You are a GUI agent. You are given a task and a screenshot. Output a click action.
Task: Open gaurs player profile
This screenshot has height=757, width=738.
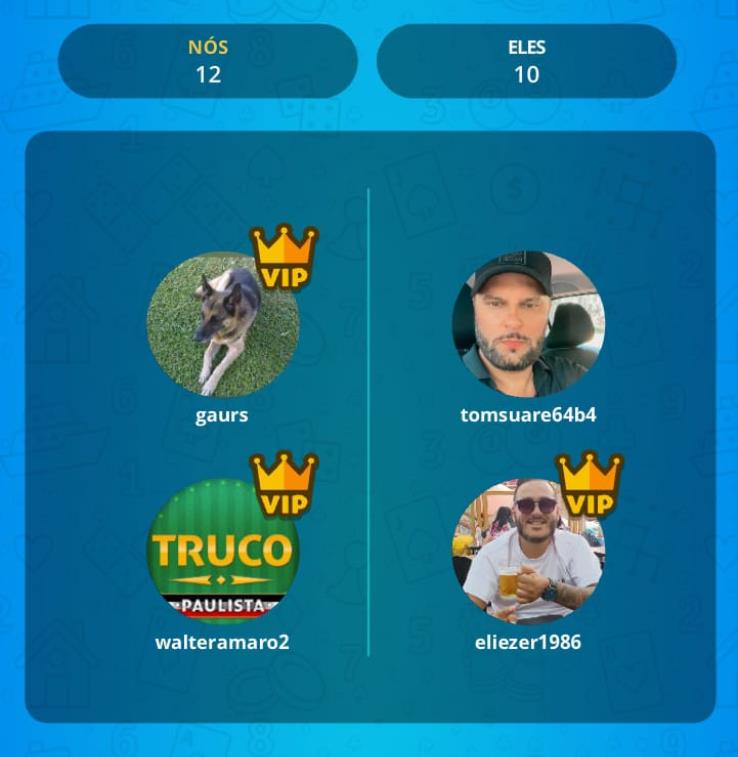[x=222, y=325]
